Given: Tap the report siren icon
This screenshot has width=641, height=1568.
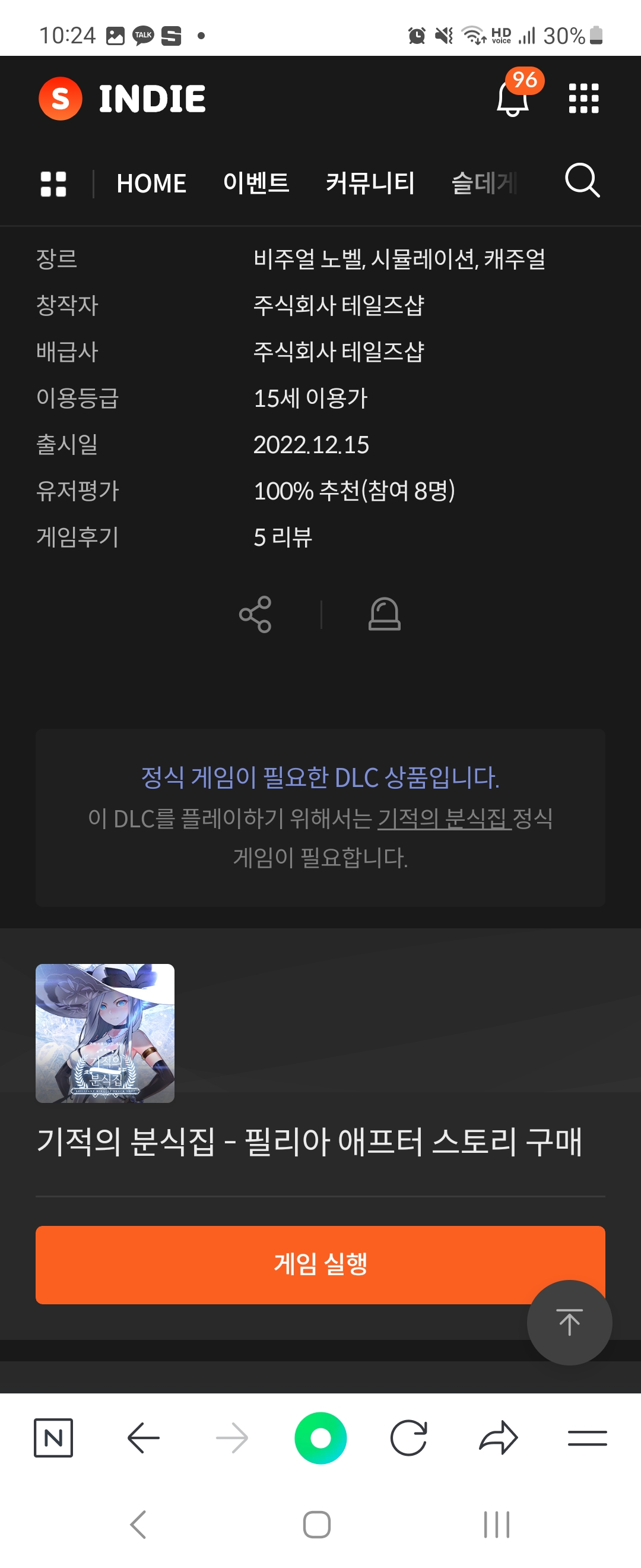Looking at the screenshot, I should pos(385,614).
